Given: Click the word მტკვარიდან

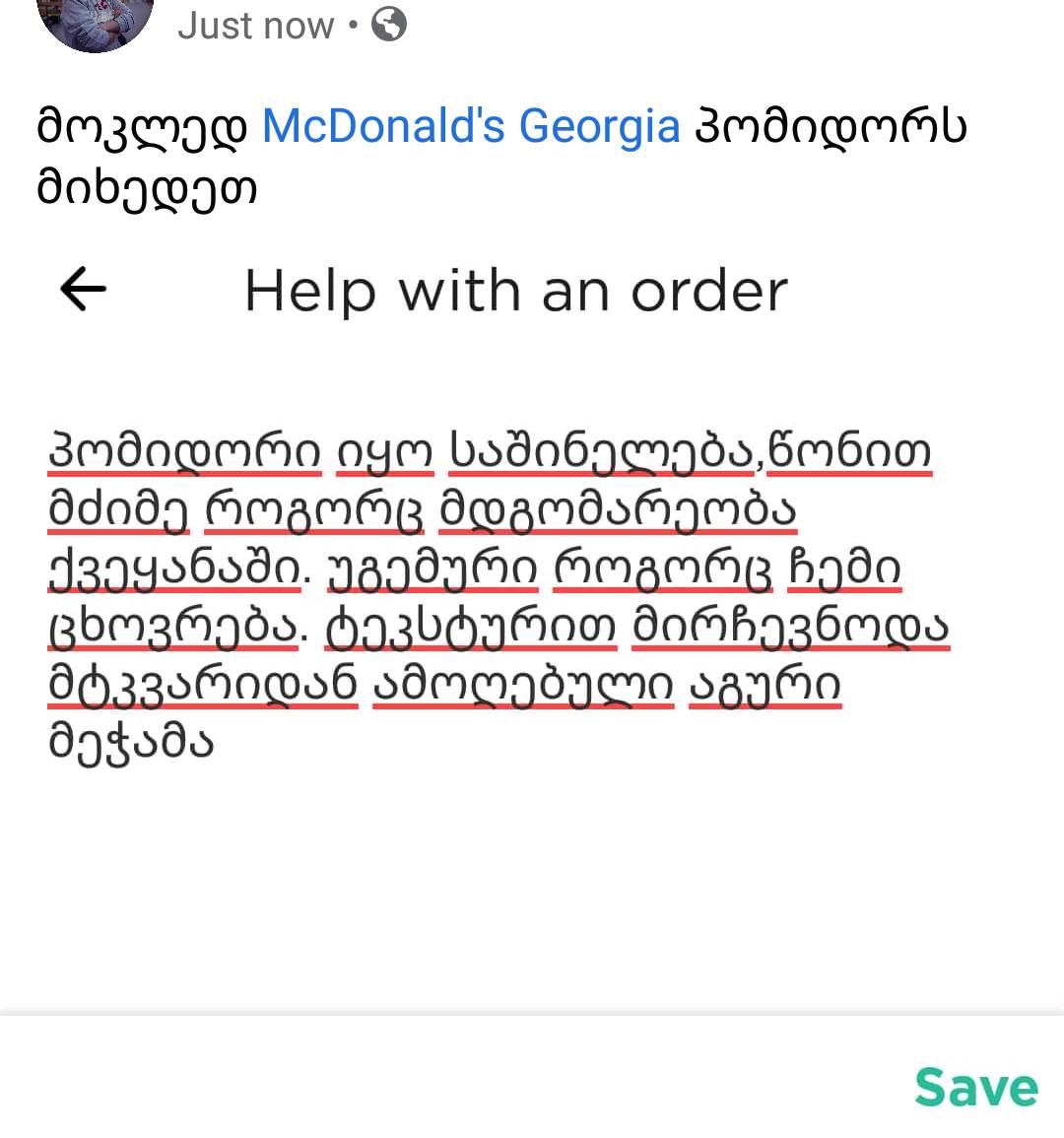Looking at the screenshot, I should (x=202, y=686).
